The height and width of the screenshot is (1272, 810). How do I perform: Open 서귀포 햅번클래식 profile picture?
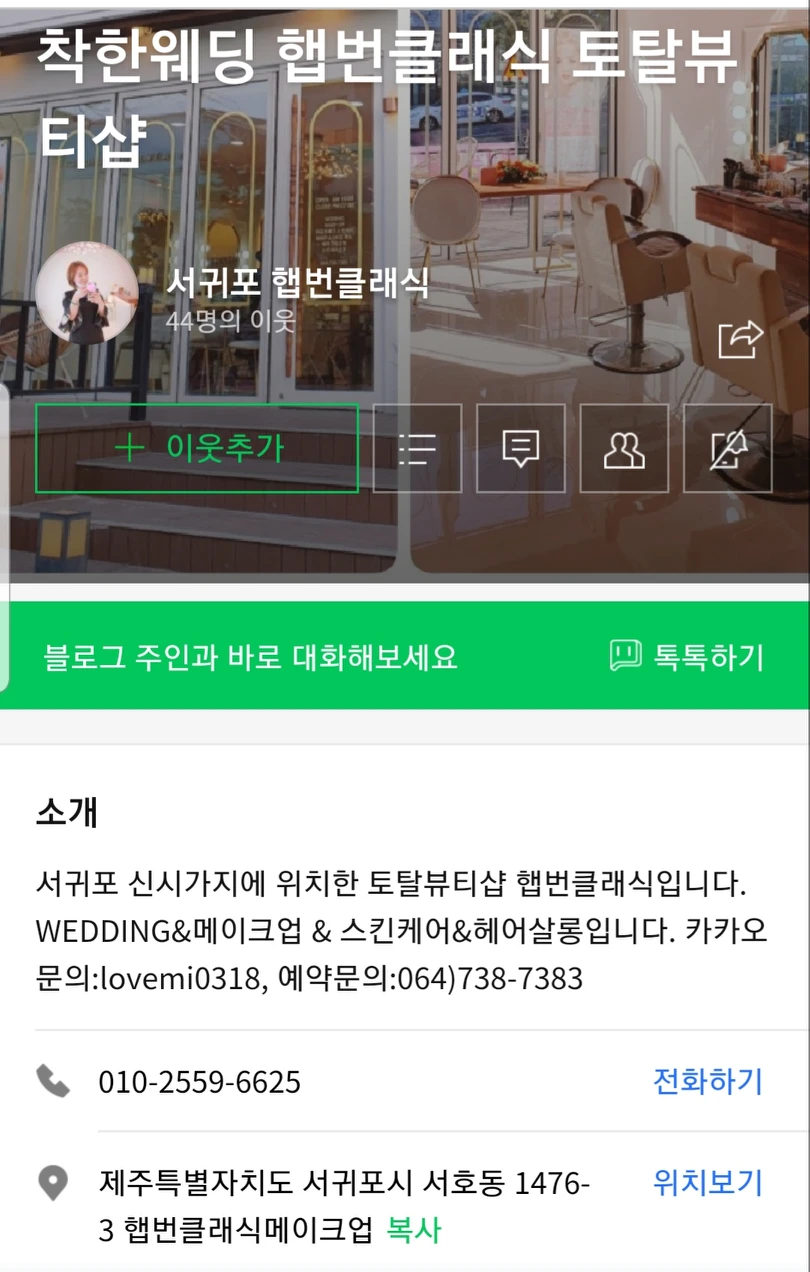point(87,293)
